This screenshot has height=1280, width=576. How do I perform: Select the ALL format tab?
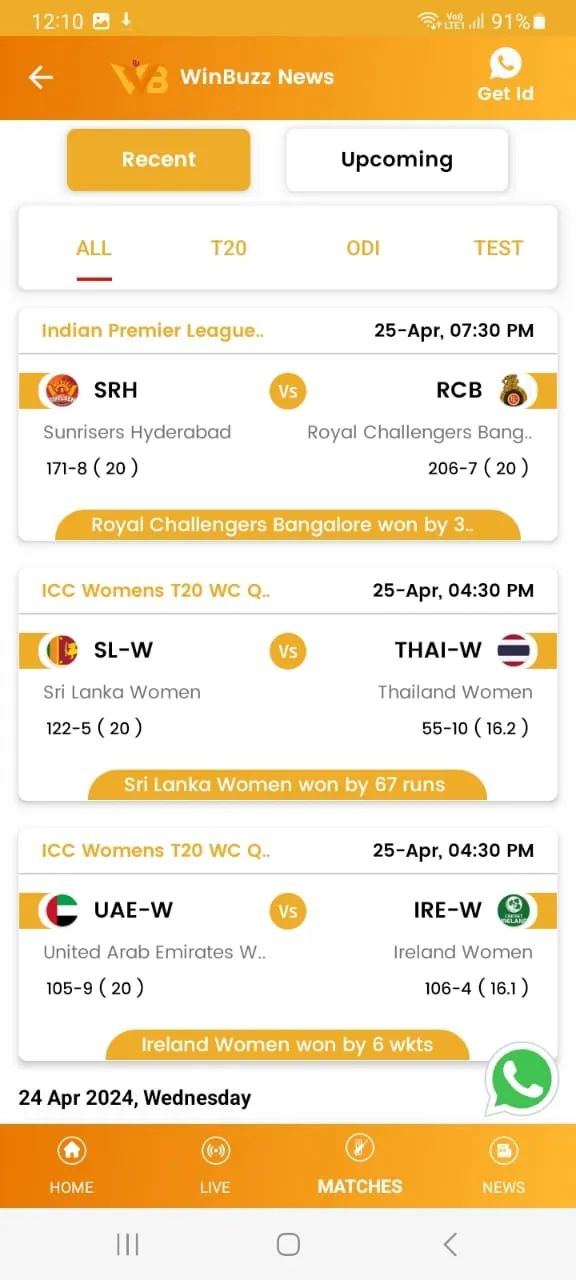point(94,248)
